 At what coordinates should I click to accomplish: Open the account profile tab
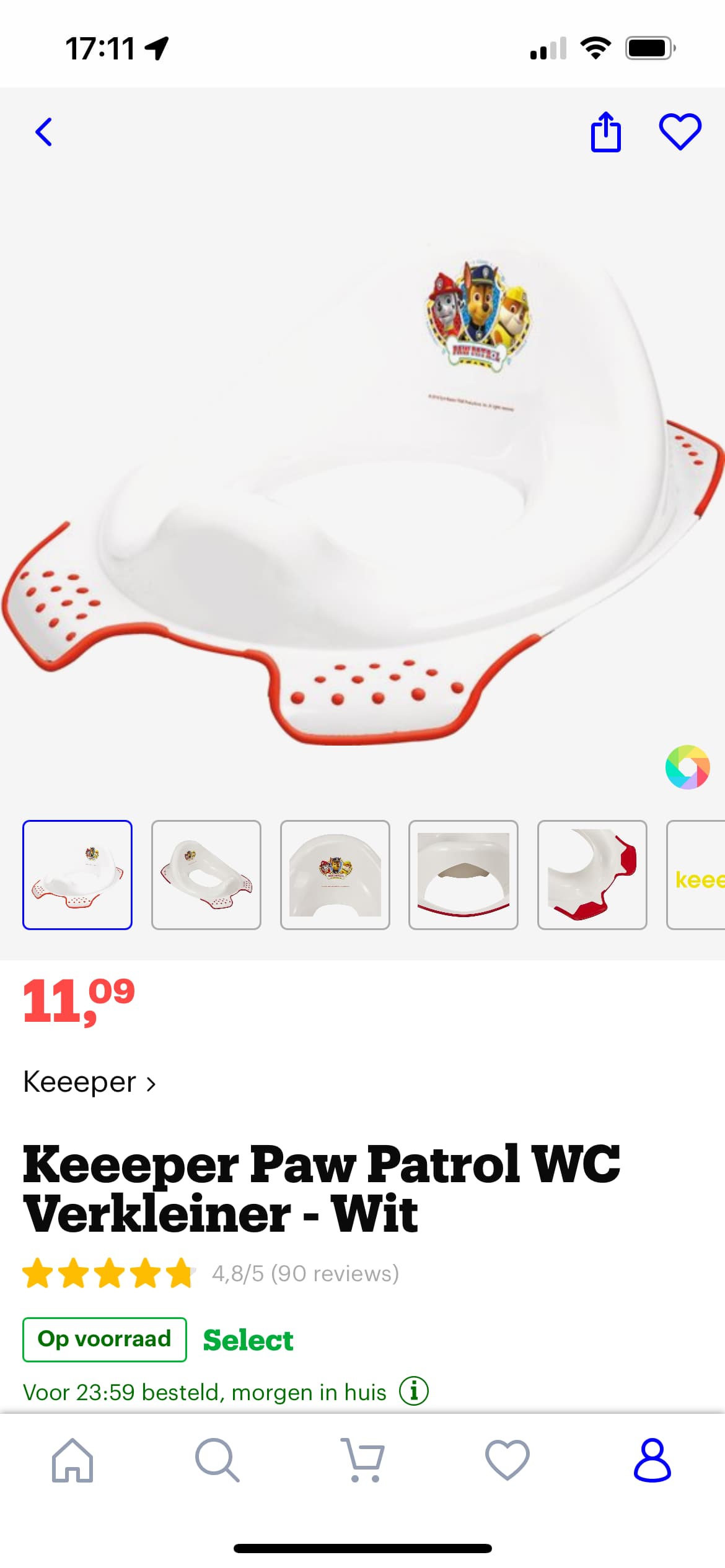click(x=652, y=1460)
